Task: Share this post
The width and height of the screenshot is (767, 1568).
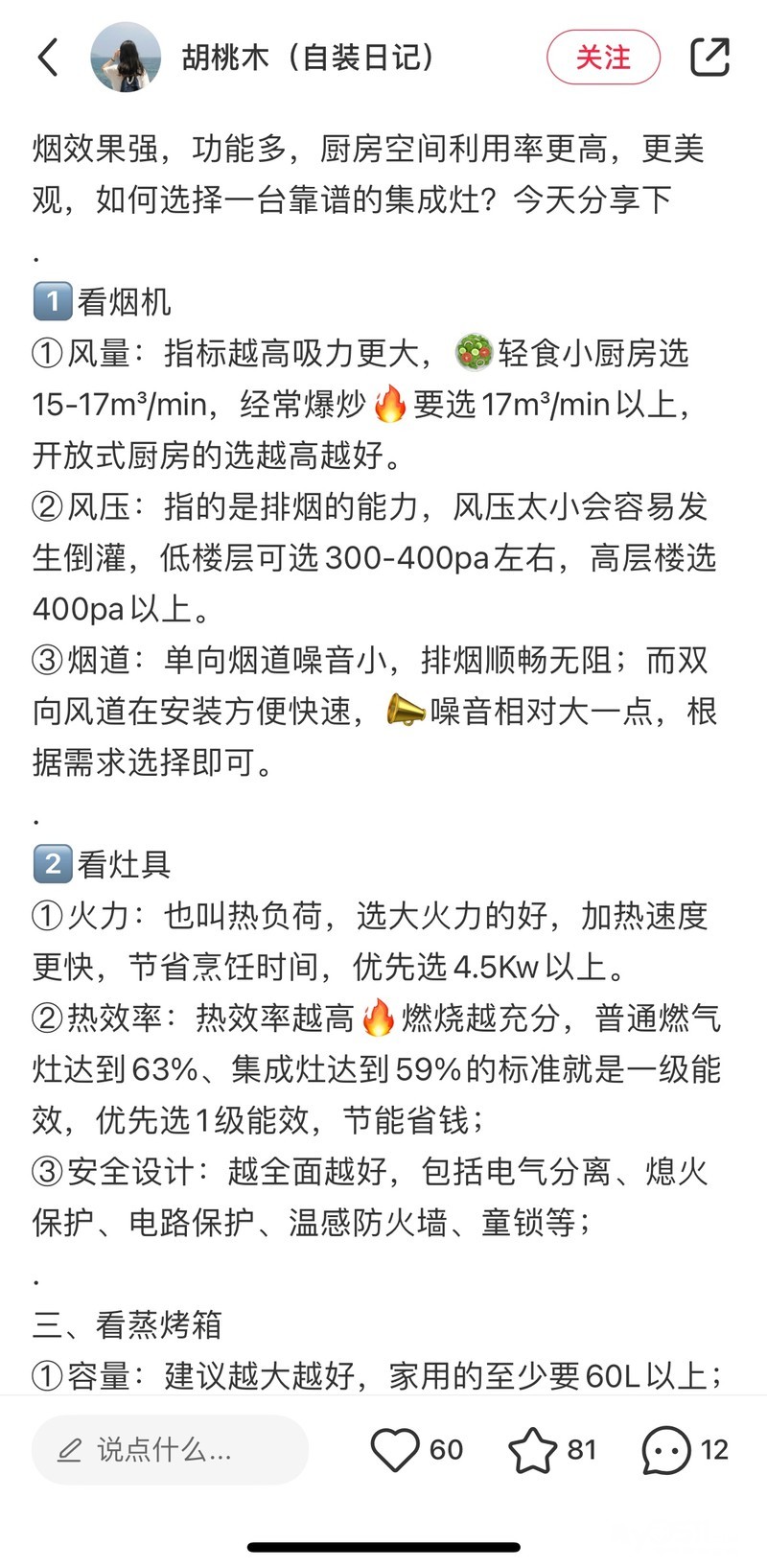Action: point(709,58)
